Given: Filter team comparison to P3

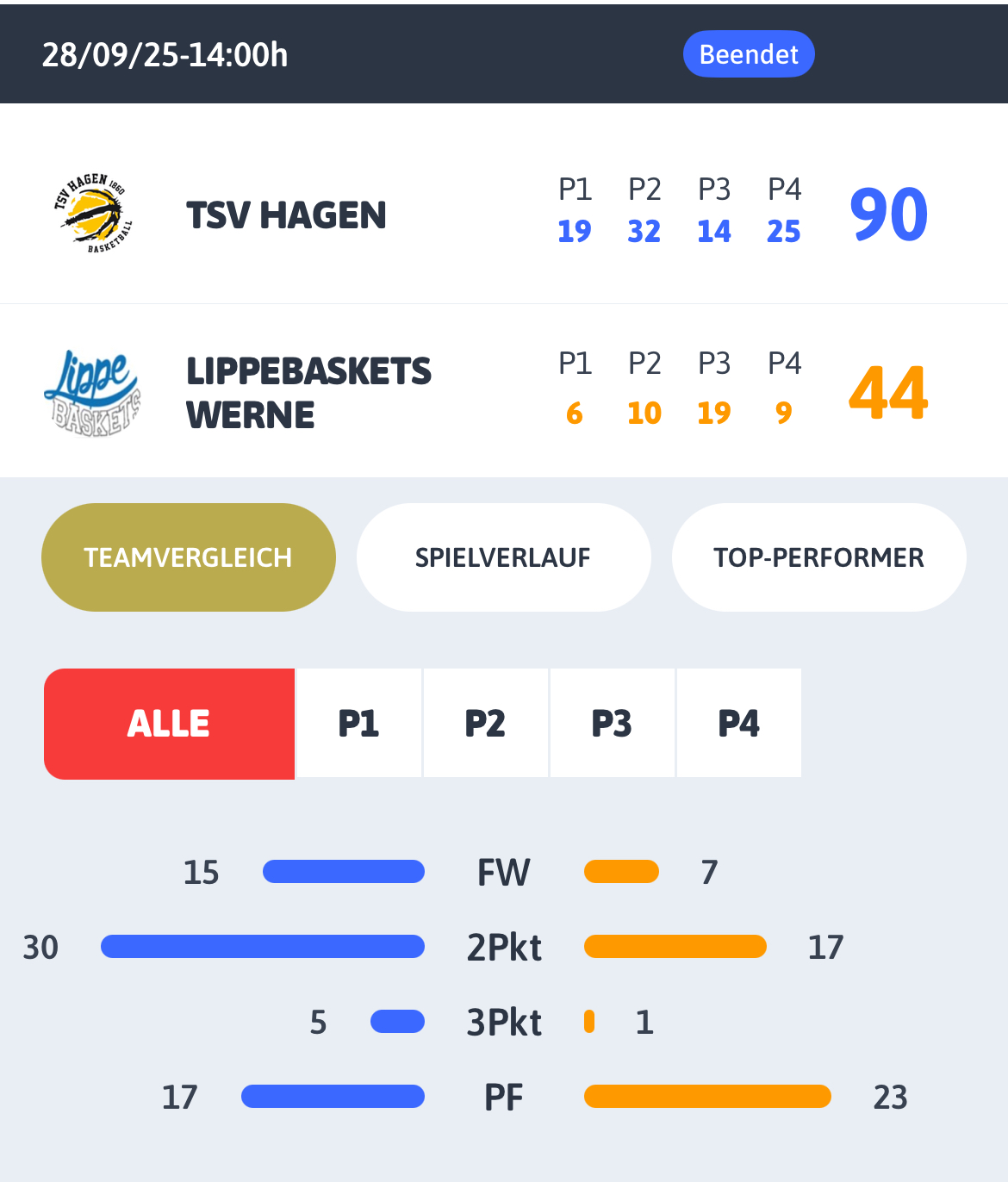Looking at the screenshot, I should [x=612, y=724].
